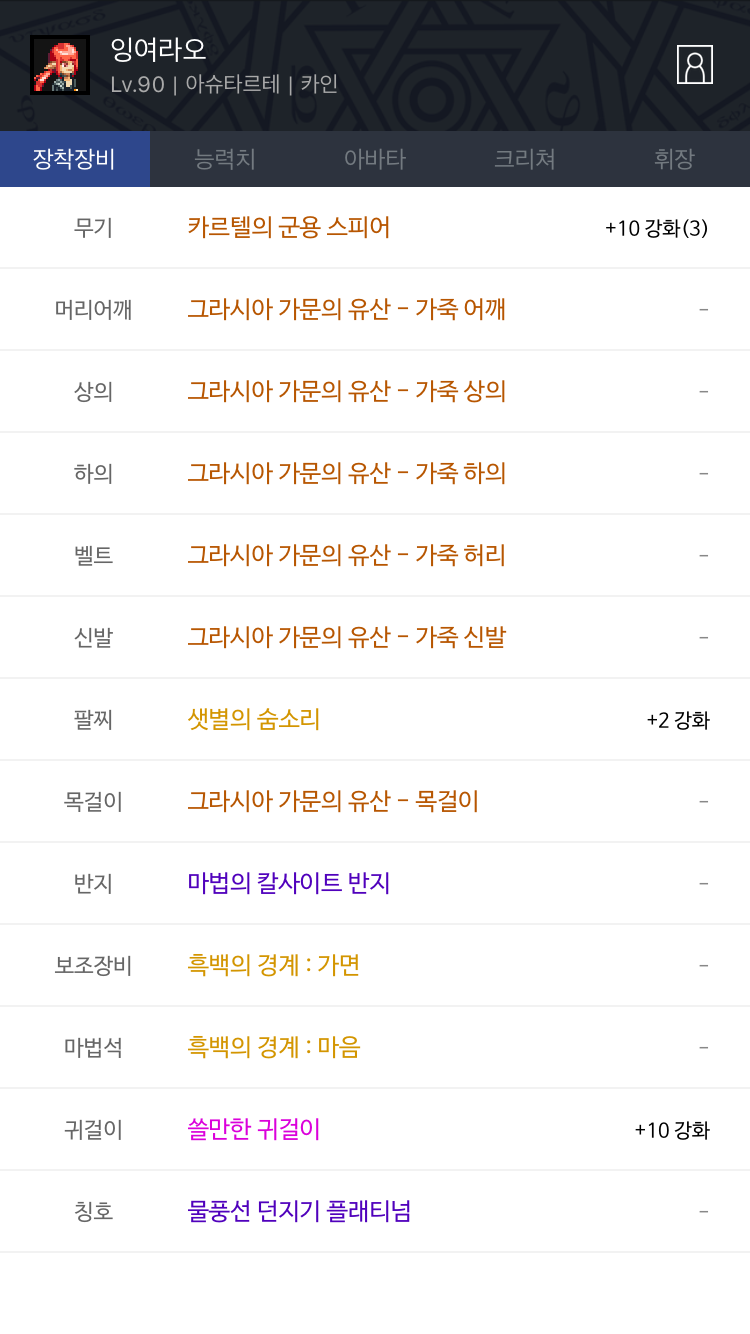
Task: Go to the 휘장 tab
Action: point(675,159)
